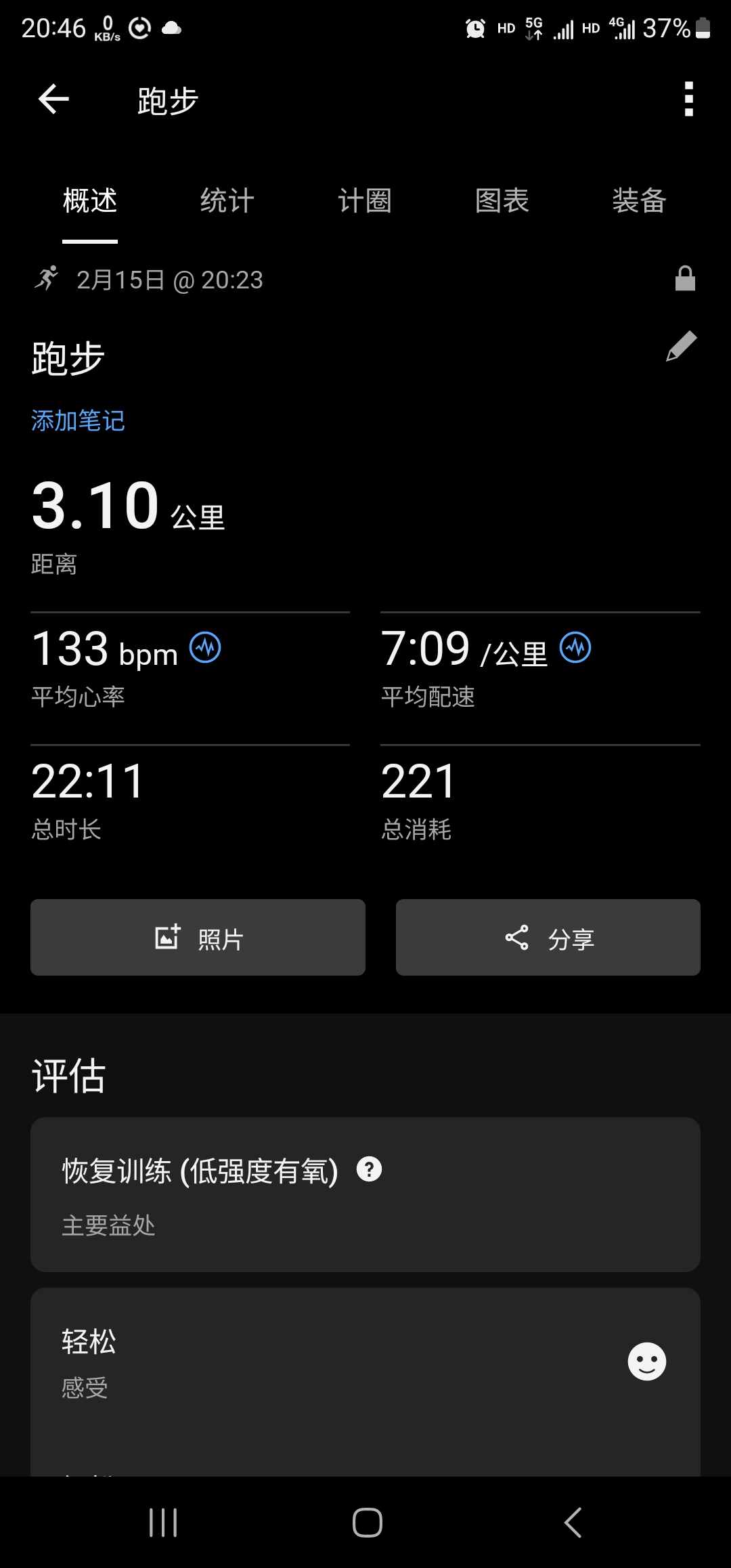Screen dimensions: 731x1568
Task: Open pace insight icon beside 7:09
Action: (575, 647)
